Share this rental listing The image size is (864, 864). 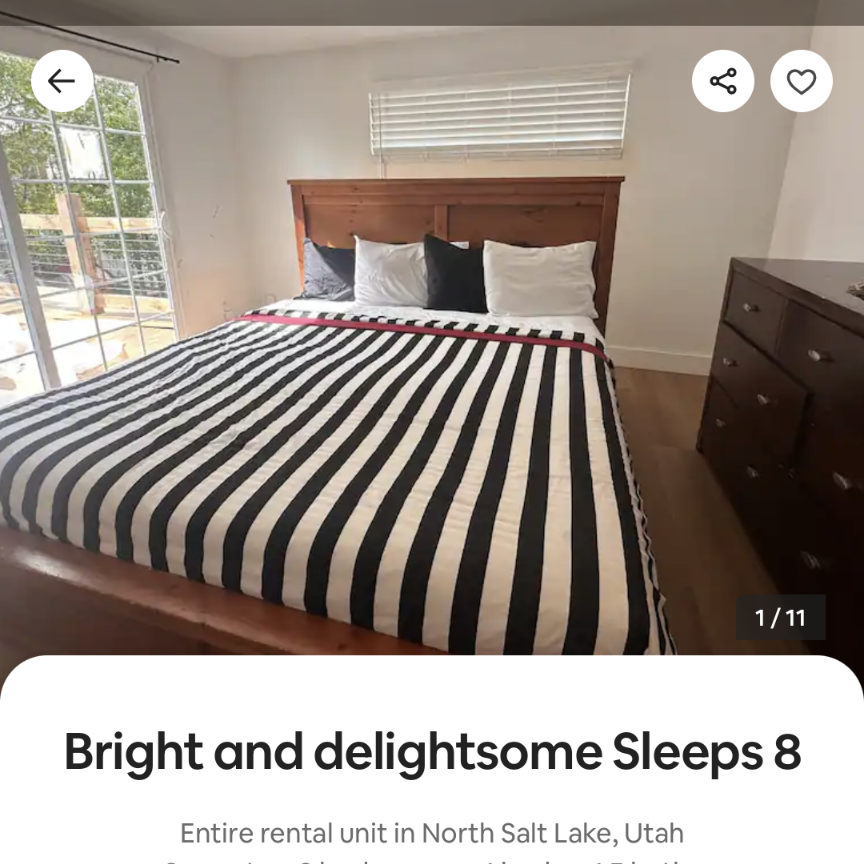(723, 81)
